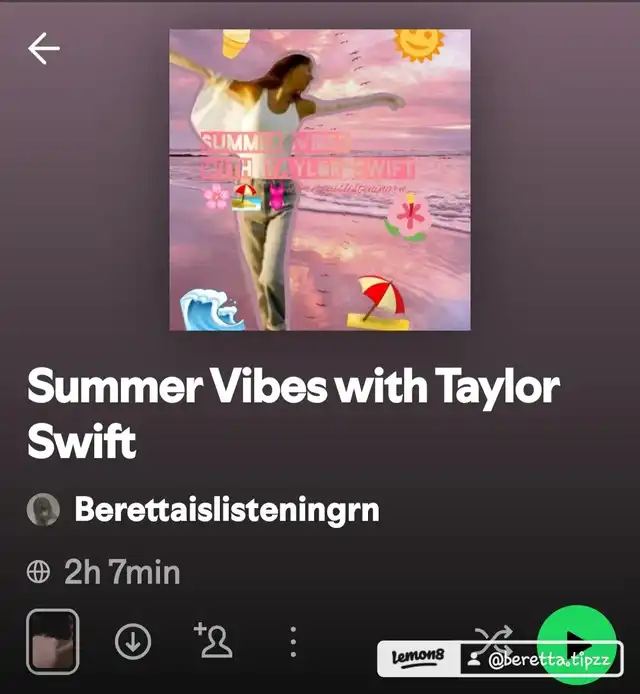640x694 pixels.
Task: Open the playlist cover image
Action: [319, 179]
